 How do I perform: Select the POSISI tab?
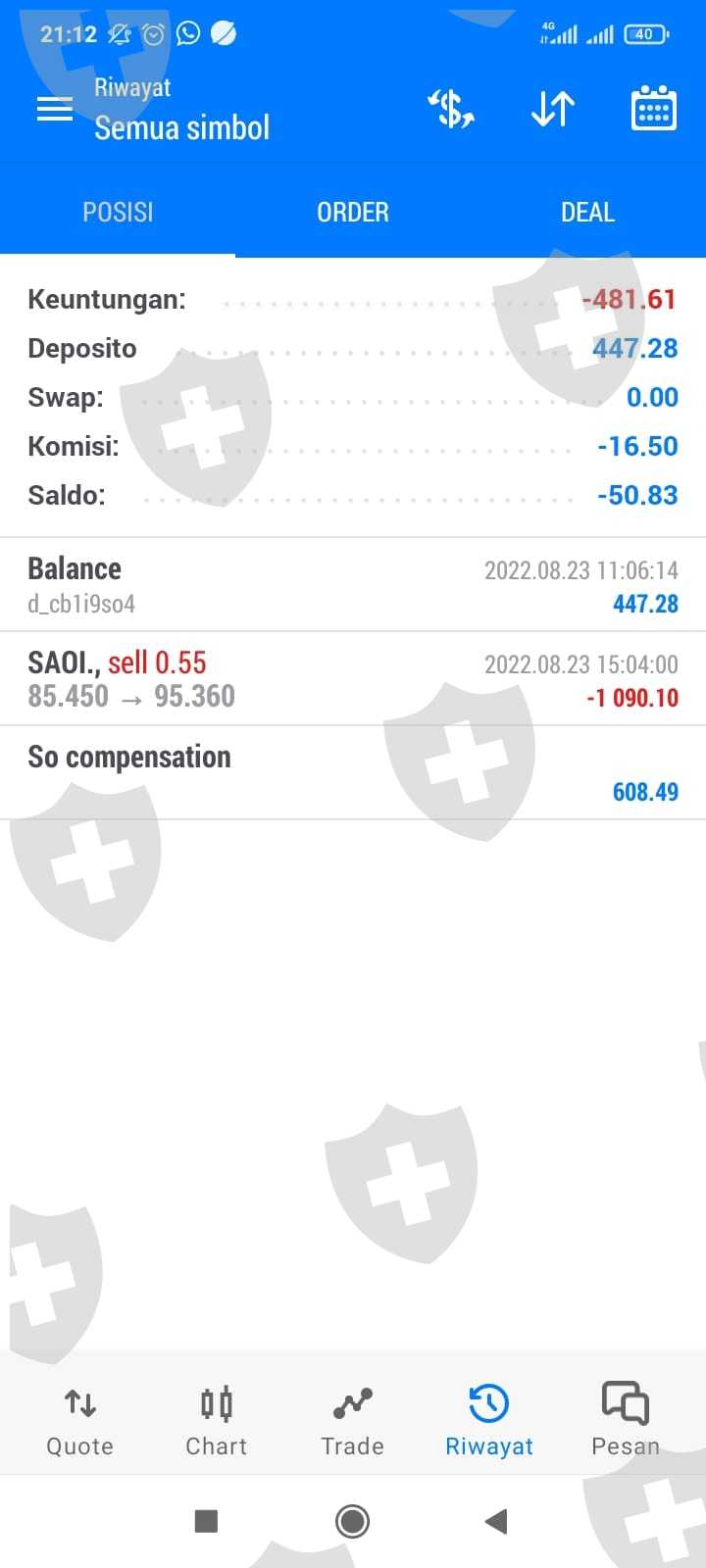pyautogui.click(x=118, y=212)
